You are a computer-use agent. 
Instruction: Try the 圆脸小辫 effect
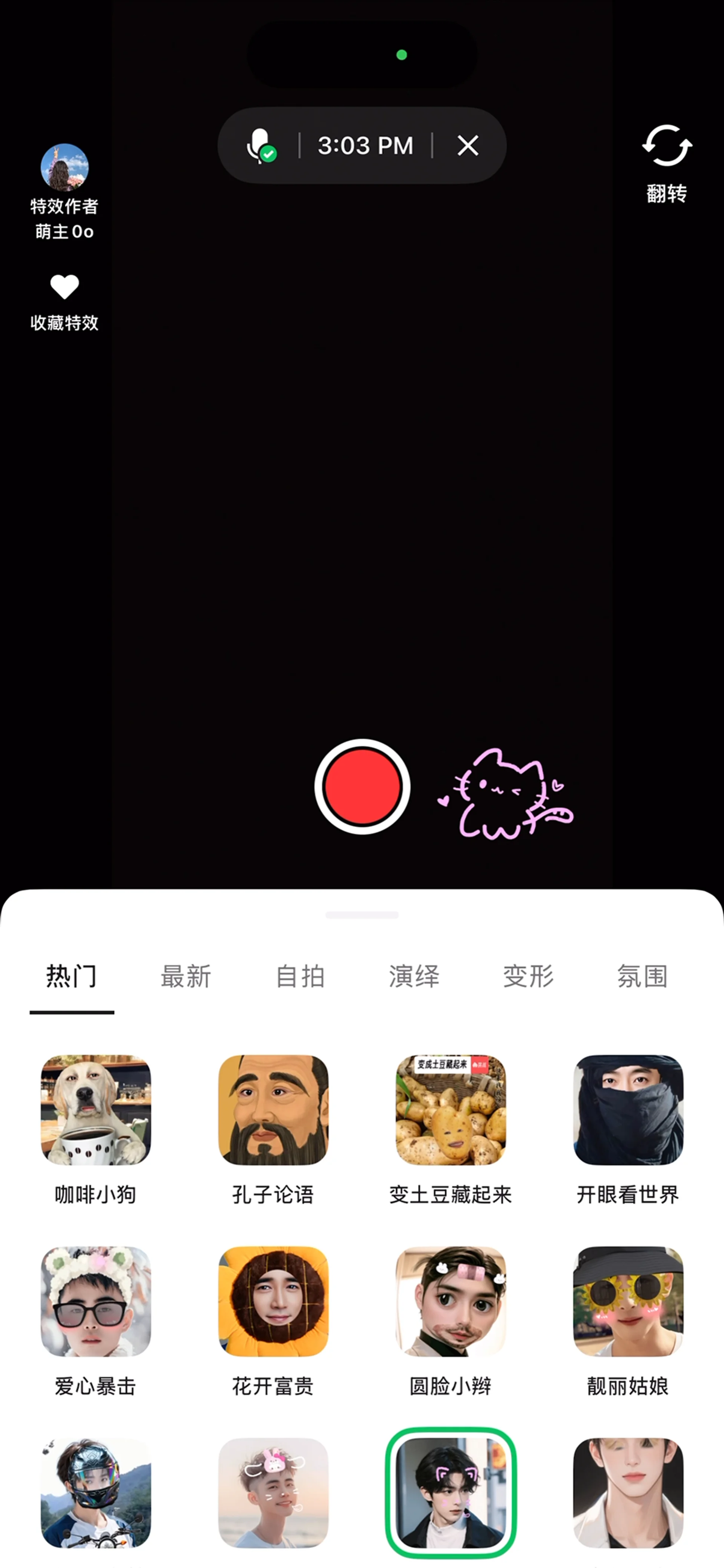[x=451, y=1301]
